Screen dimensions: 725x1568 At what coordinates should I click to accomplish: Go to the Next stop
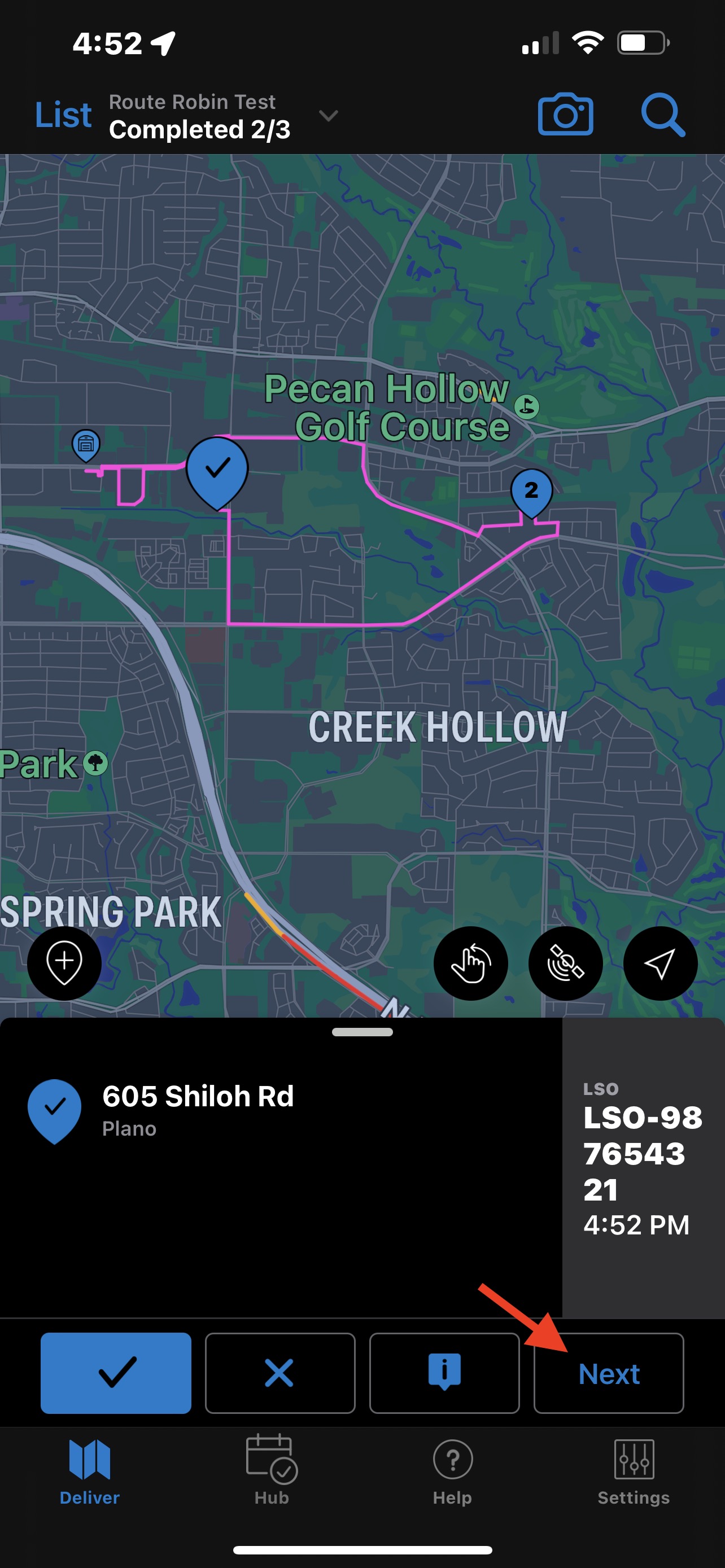[608, 1373]
